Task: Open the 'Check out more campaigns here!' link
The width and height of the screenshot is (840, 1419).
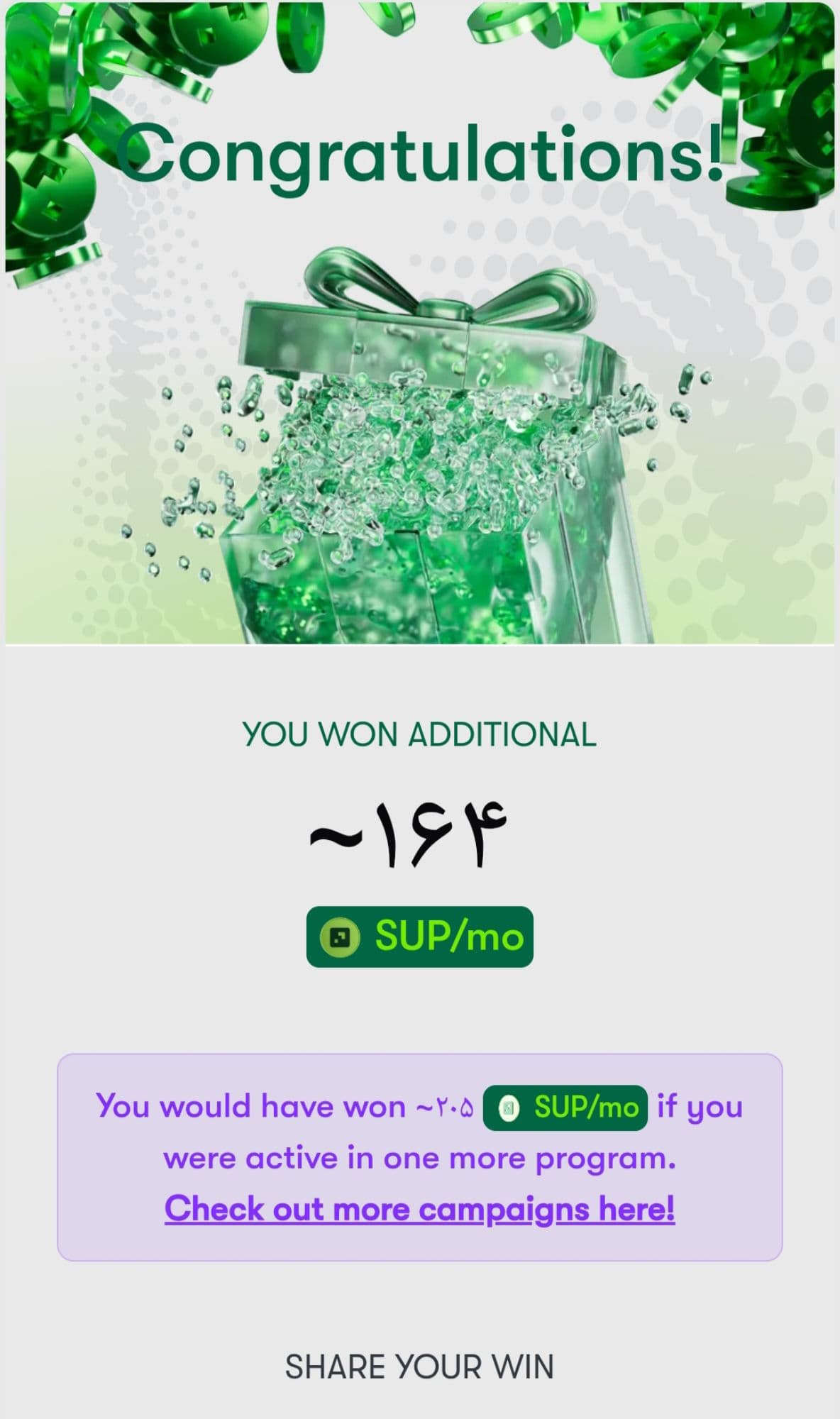Action: coord(419,1208)
